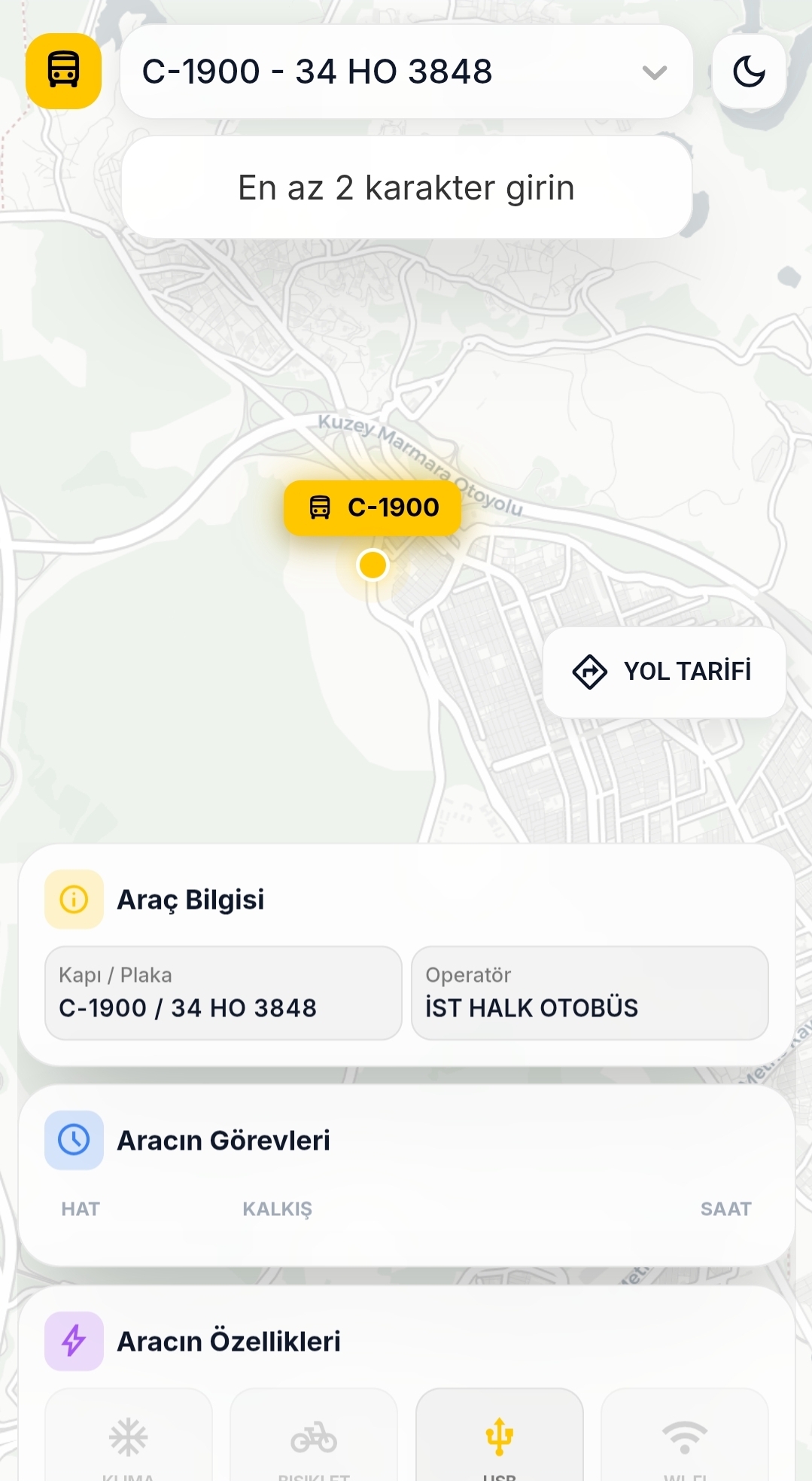Tap the C-1900 bus marker on map
This screenshot has height=1481, width=812.
coord(373,507)
